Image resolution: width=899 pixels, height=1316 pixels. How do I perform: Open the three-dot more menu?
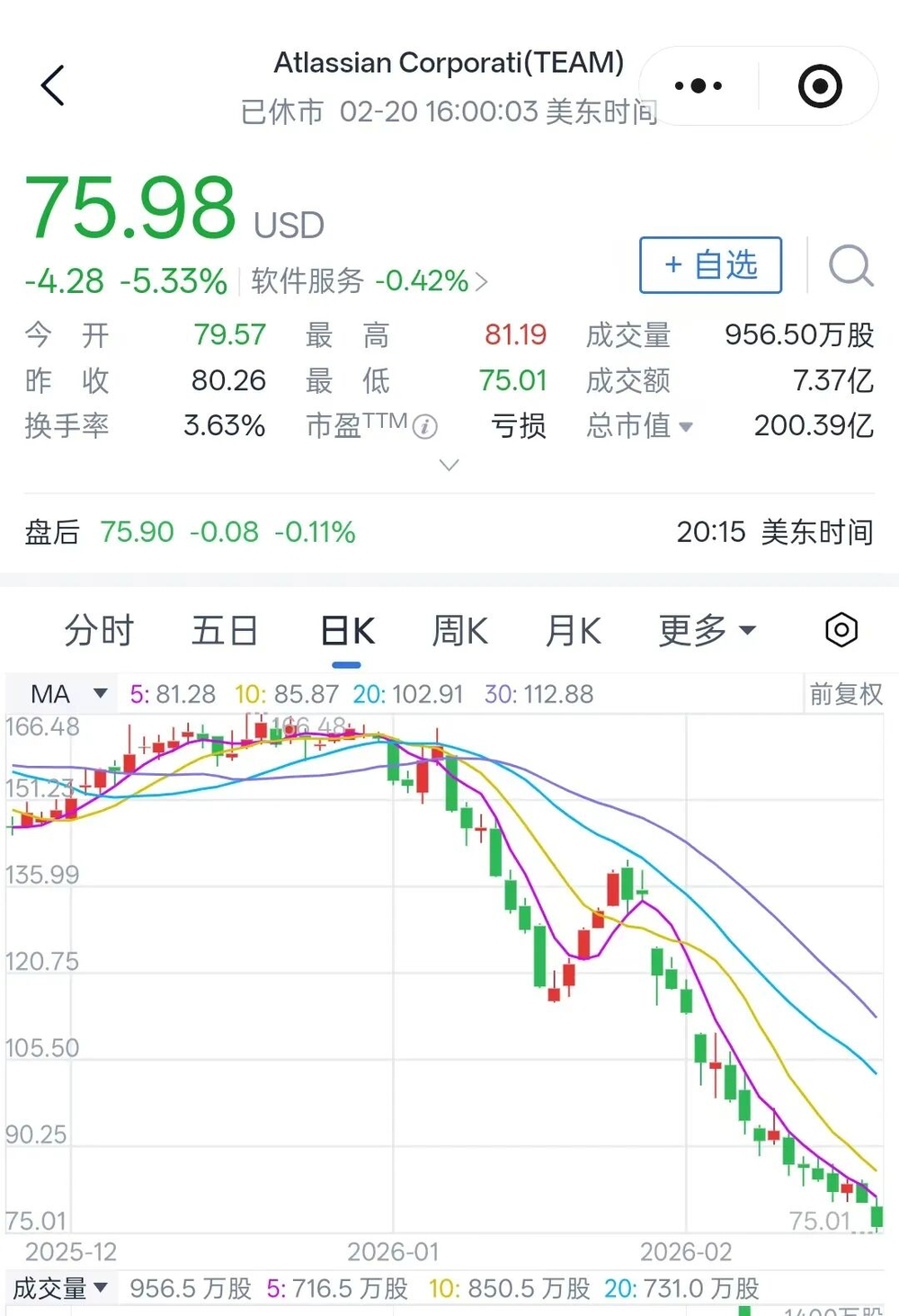tap(699, 86)
